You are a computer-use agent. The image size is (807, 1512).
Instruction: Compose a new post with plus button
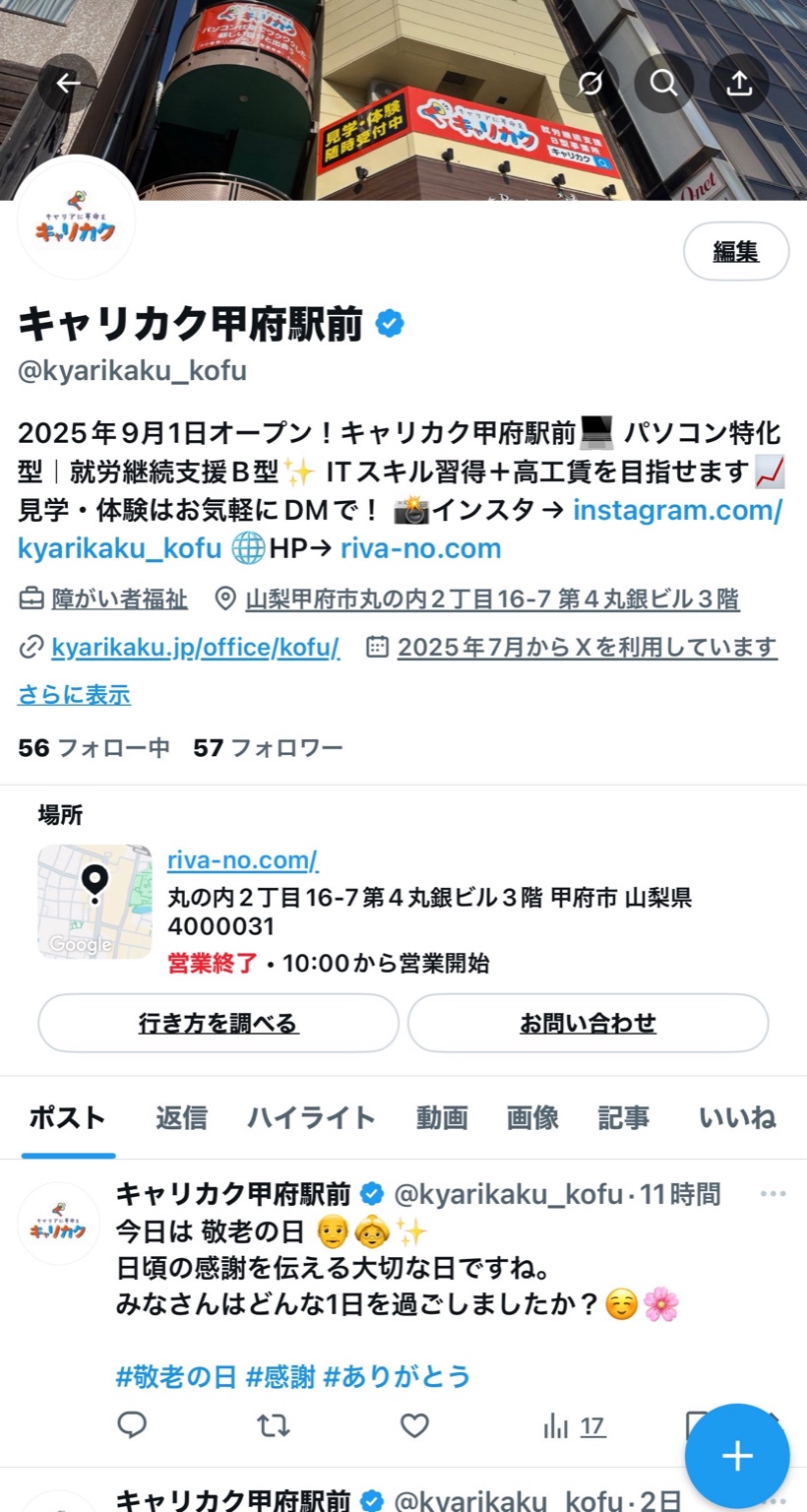click(x=736, y=1456)
